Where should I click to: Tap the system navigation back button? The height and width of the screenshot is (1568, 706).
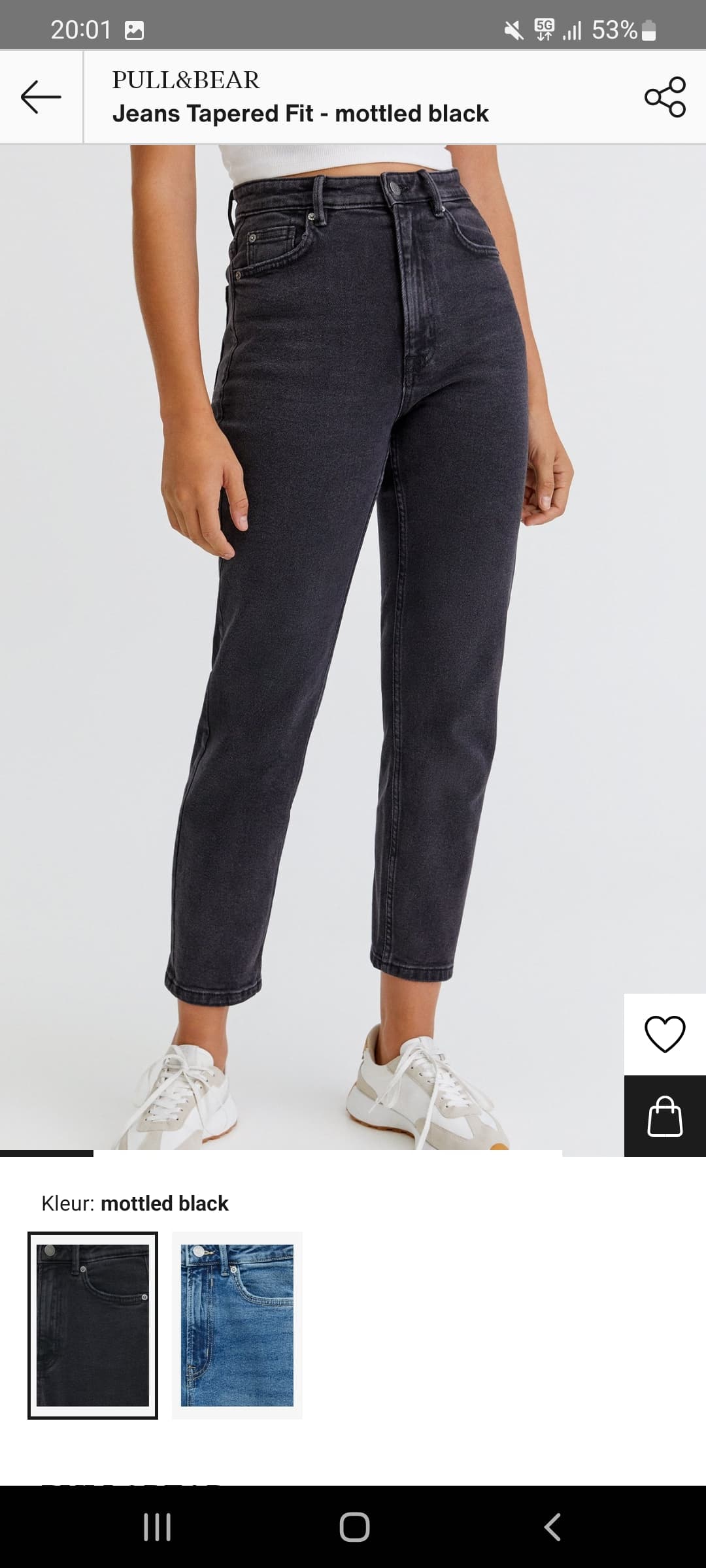coord(552,1527)
